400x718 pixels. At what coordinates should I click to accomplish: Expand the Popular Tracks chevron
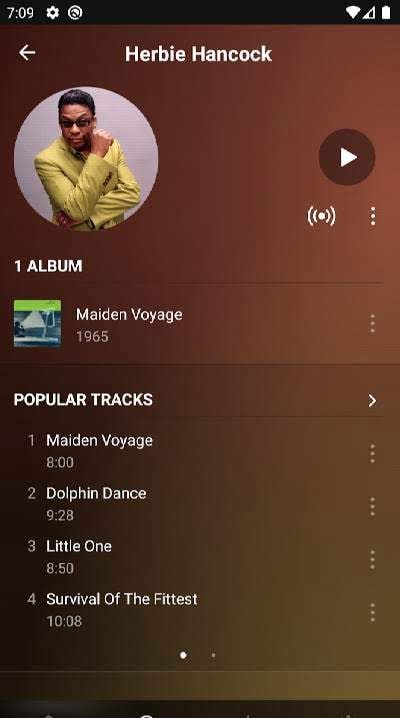[373, 401]
